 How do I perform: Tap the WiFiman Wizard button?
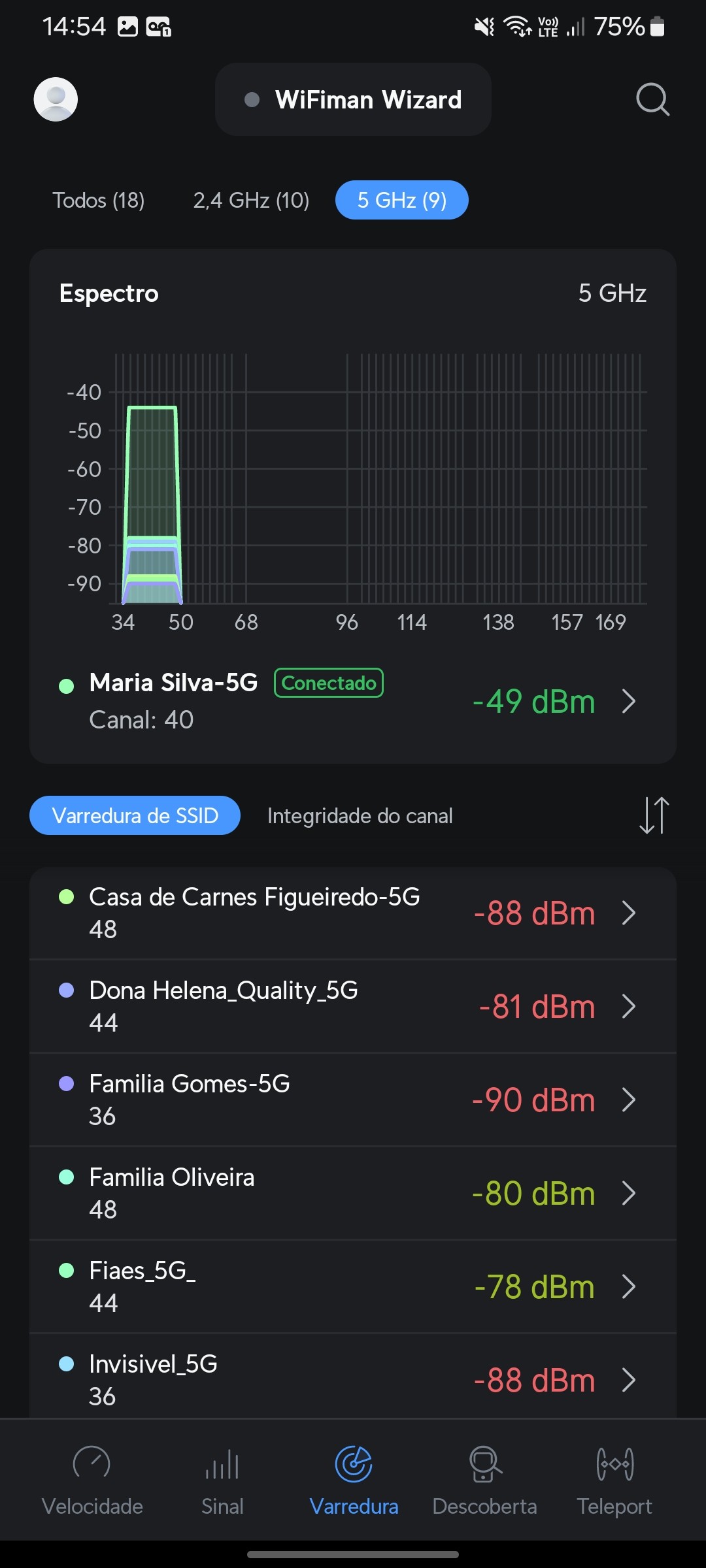[353, 99]
